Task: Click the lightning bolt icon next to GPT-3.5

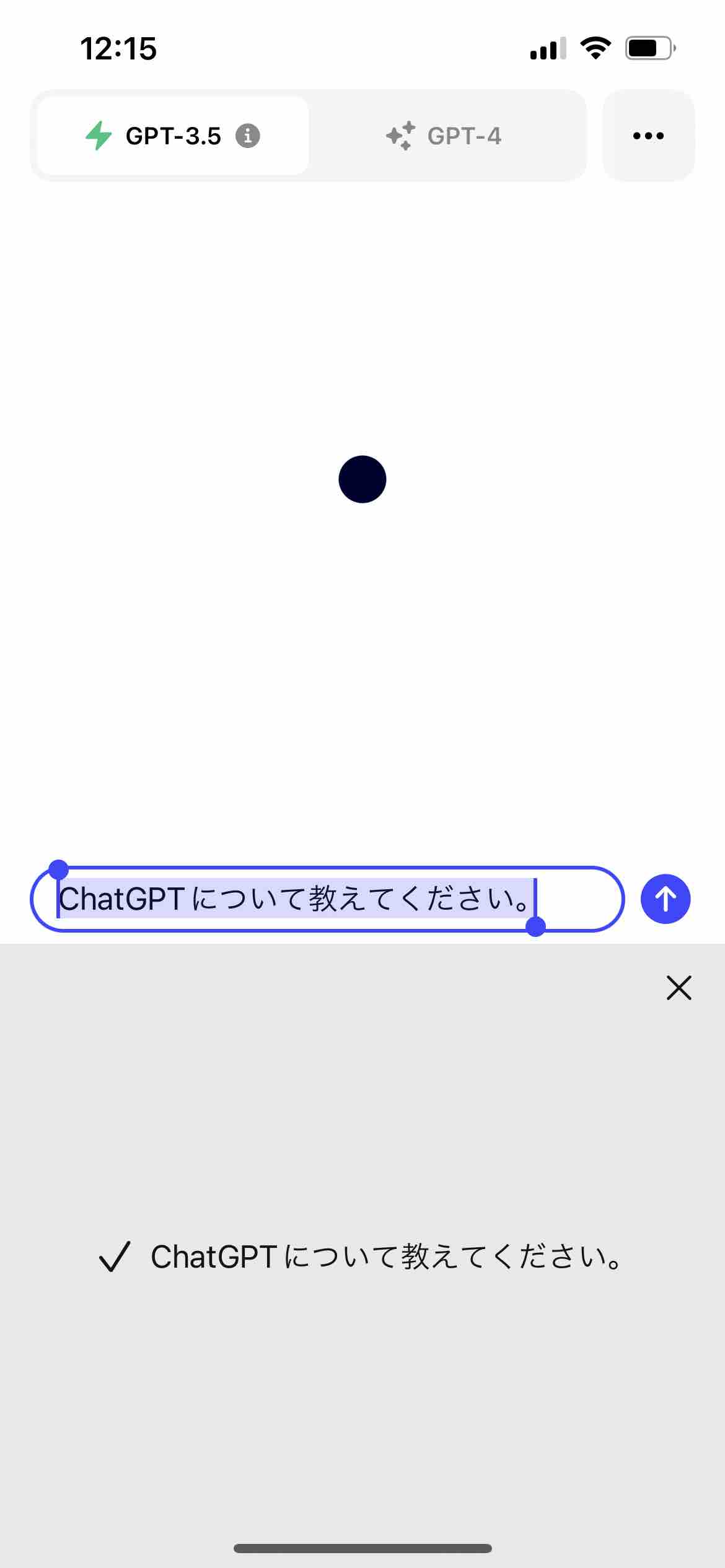Action: pyautogui.click(x=99, y=136)
